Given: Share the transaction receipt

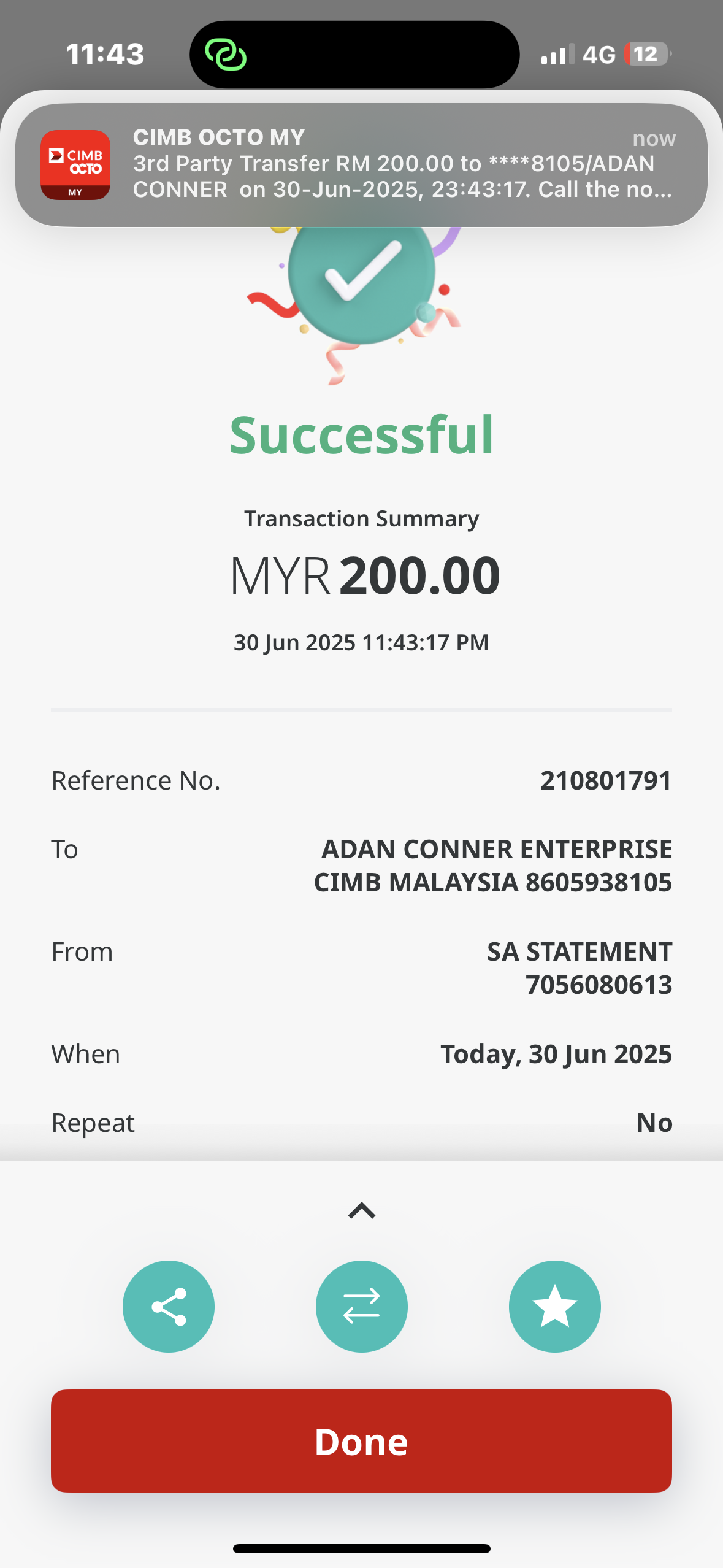Looking at the screenshot, I should 169,1306.
